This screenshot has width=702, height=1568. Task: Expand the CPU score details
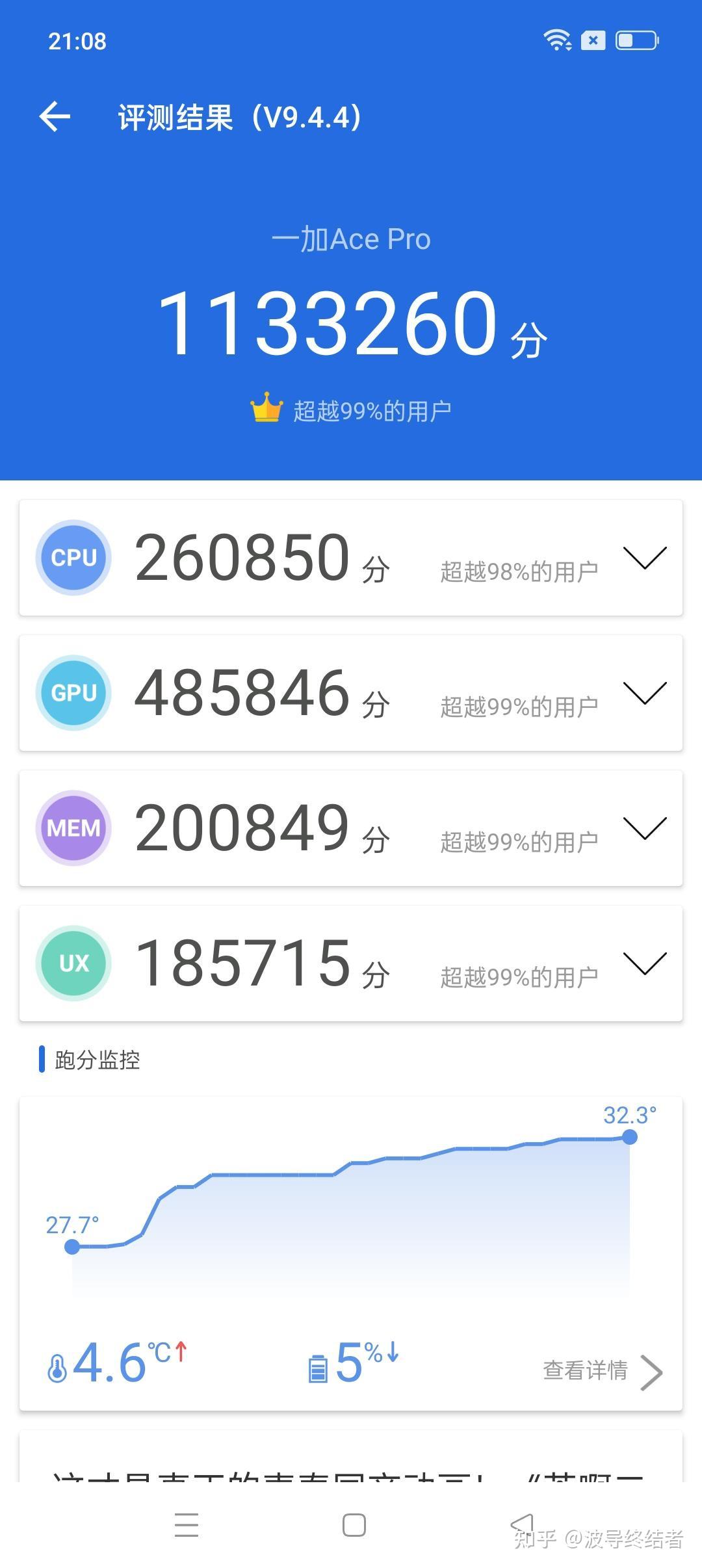coord(644,558)
